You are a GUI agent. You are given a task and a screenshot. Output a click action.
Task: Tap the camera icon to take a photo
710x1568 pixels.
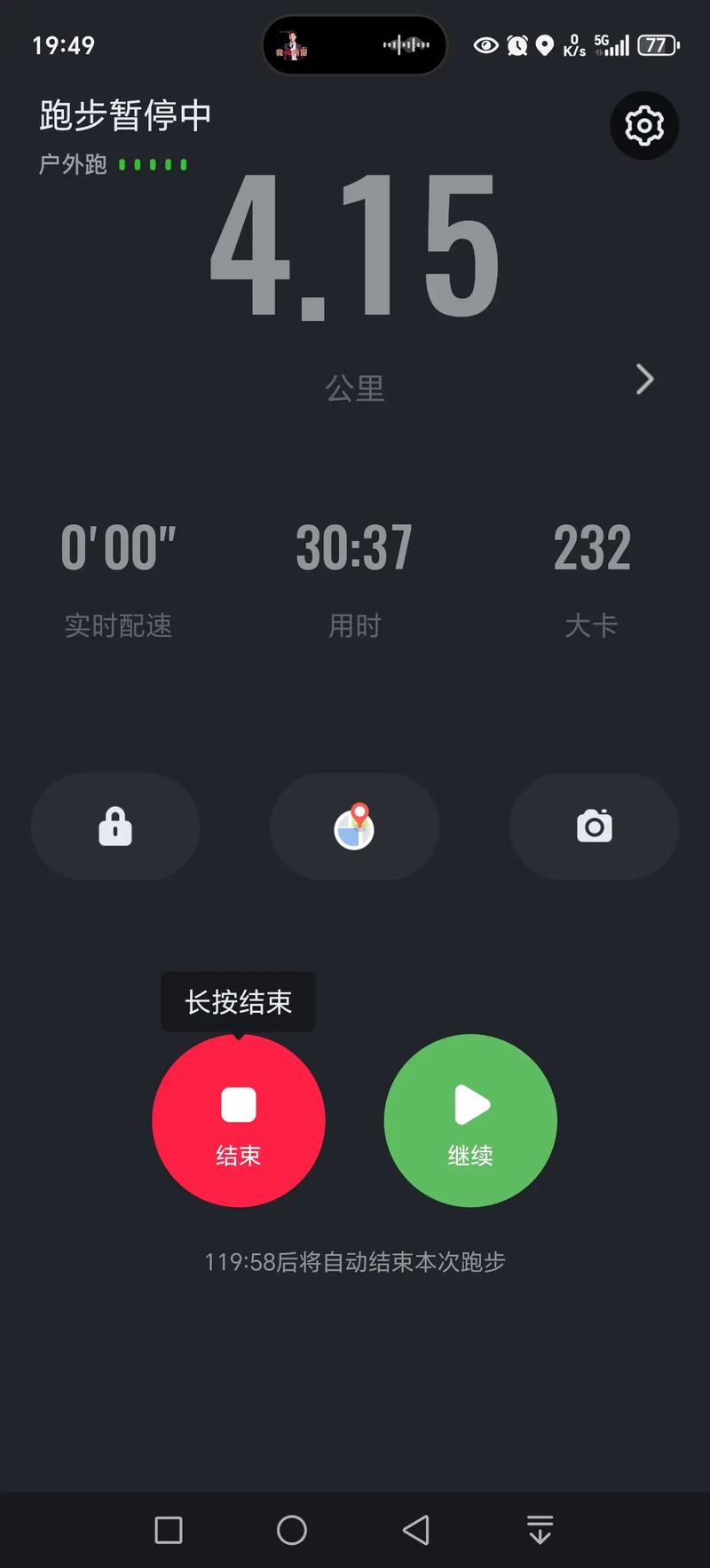point(594,826)
